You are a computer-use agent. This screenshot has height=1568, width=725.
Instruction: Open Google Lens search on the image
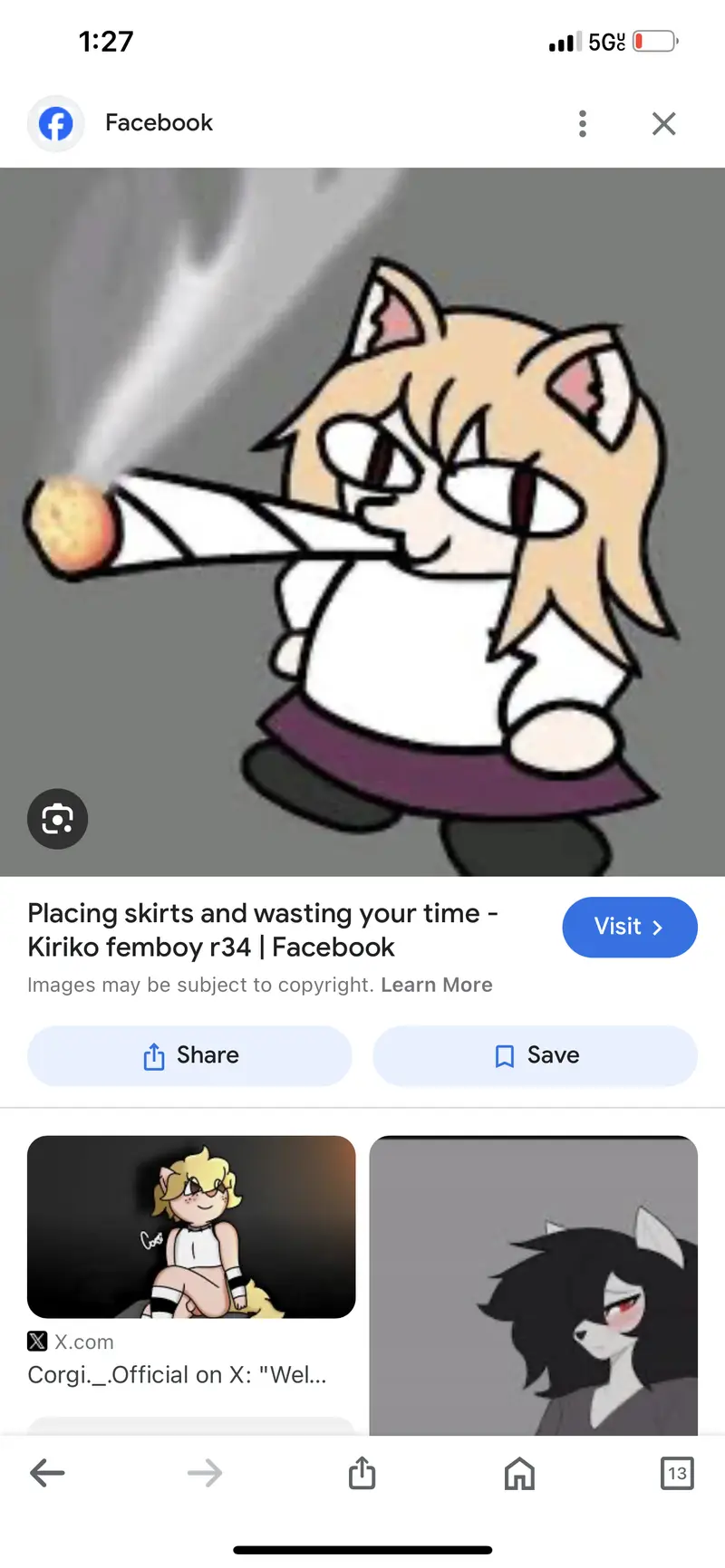click(x=57, y=818)
